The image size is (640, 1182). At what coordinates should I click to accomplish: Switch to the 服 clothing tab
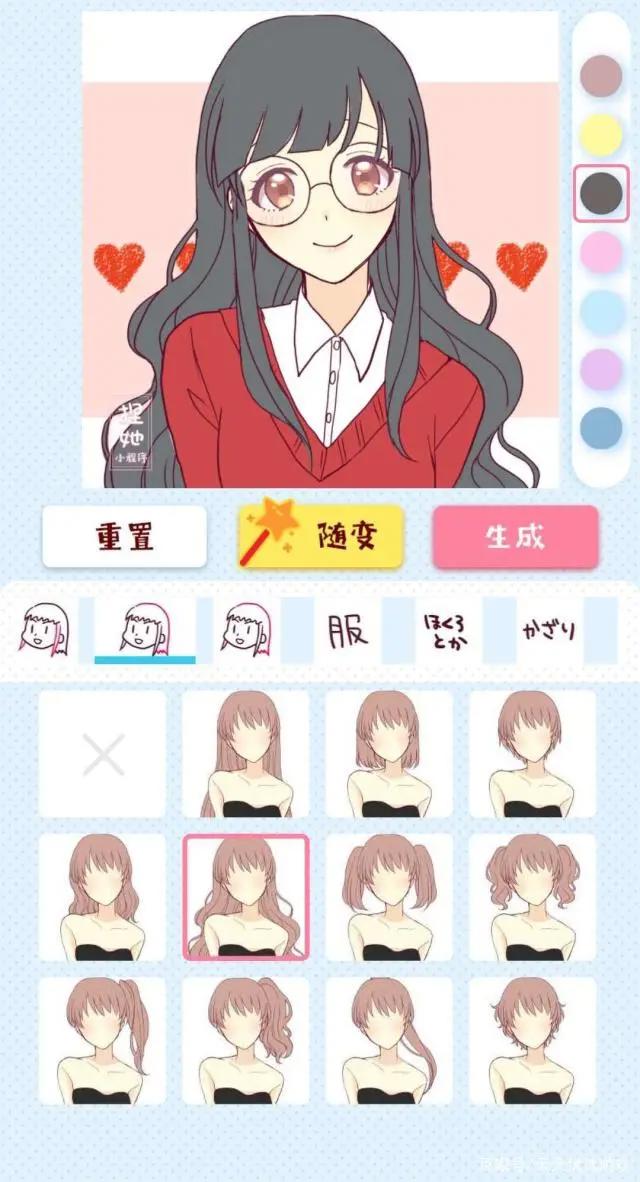click(x=347, y=630)
